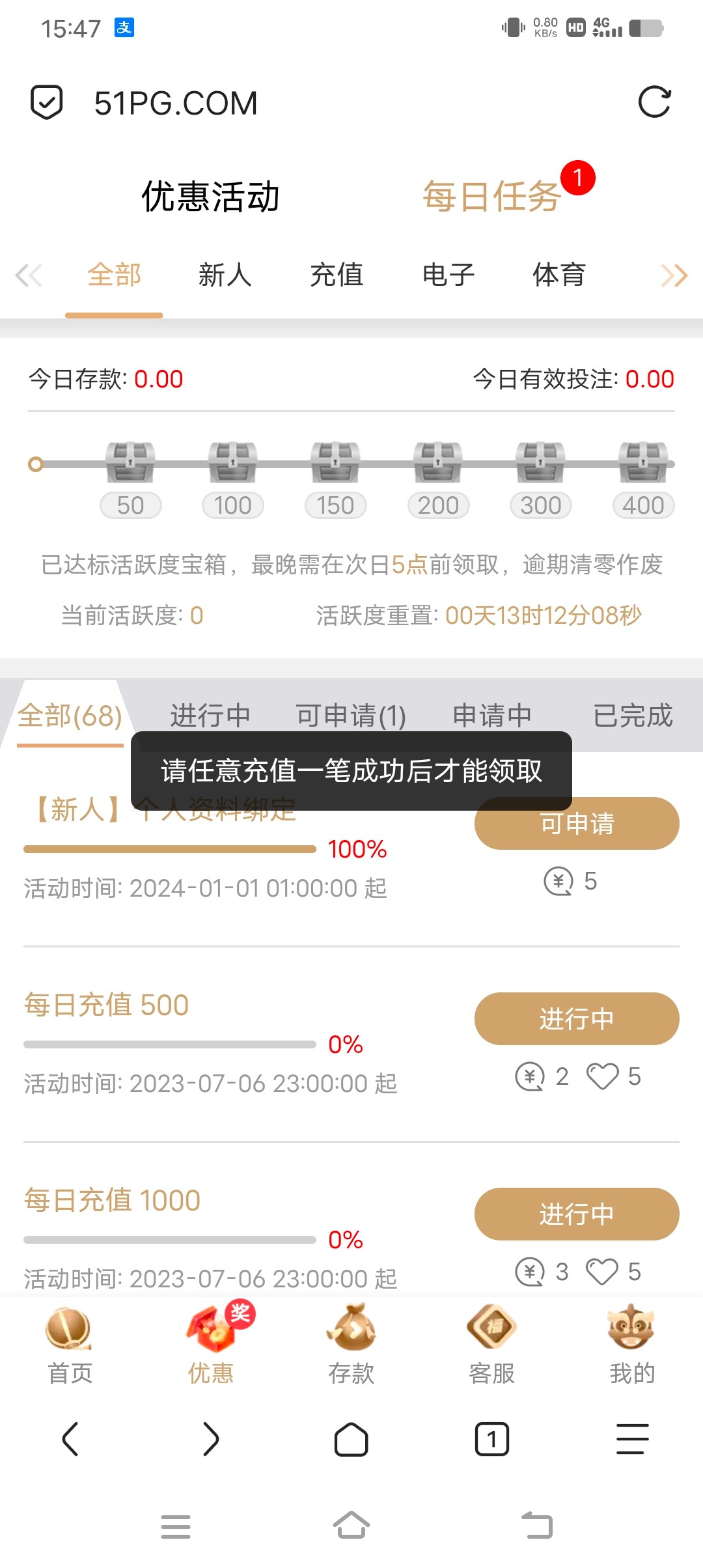Go to 首页 in bottom navigation
Screen dimensions: 703x1568
(70, 1345)
